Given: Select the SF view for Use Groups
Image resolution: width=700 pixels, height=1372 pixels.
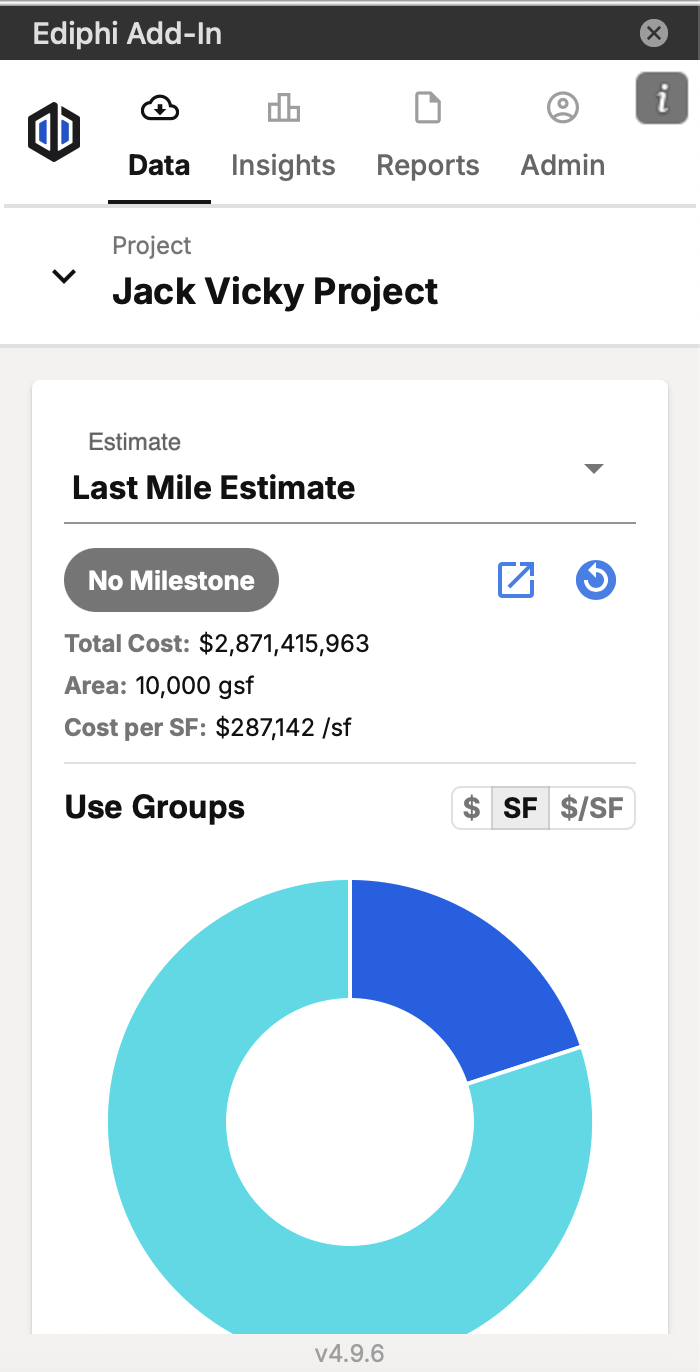Looking at the screenshot, I should coord(520,808).
